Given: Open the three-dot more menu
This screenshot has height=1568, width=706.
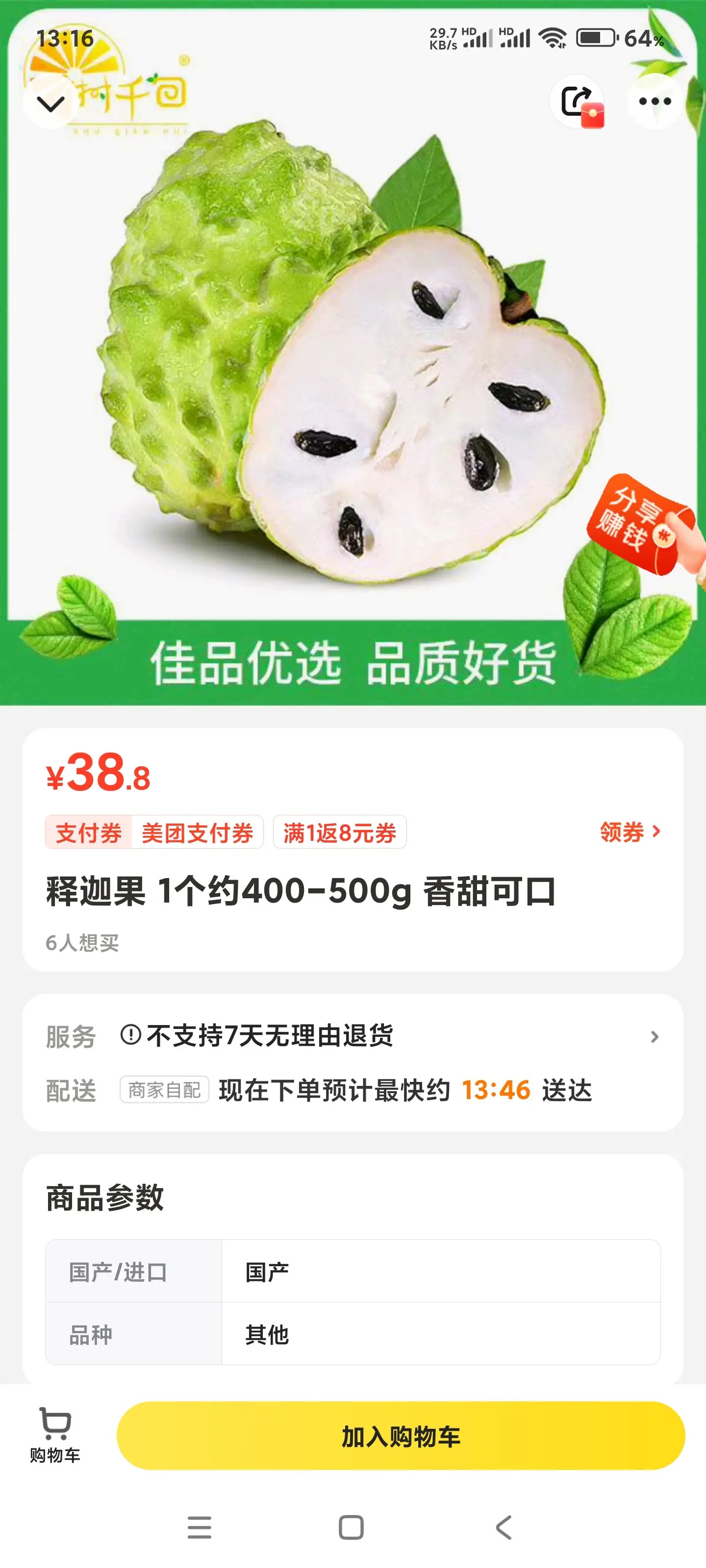Looking at the screenshot, I should 654,101.
